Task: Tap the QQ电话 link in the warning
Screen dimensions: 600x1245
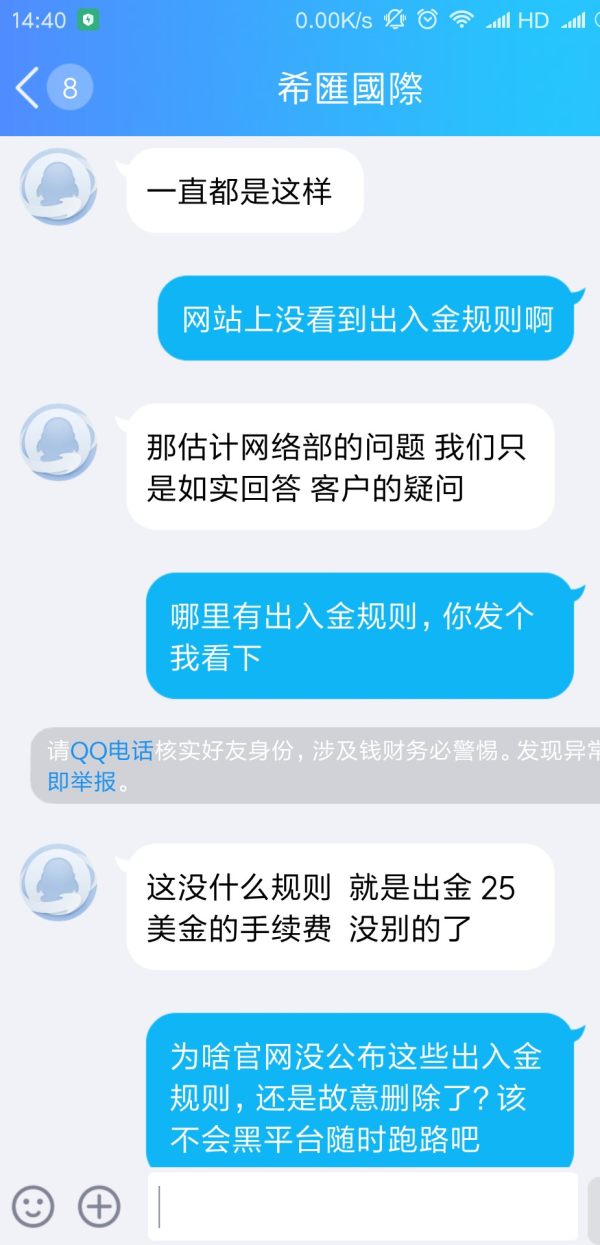Action: pyautogui.click(x=111, y=751)
